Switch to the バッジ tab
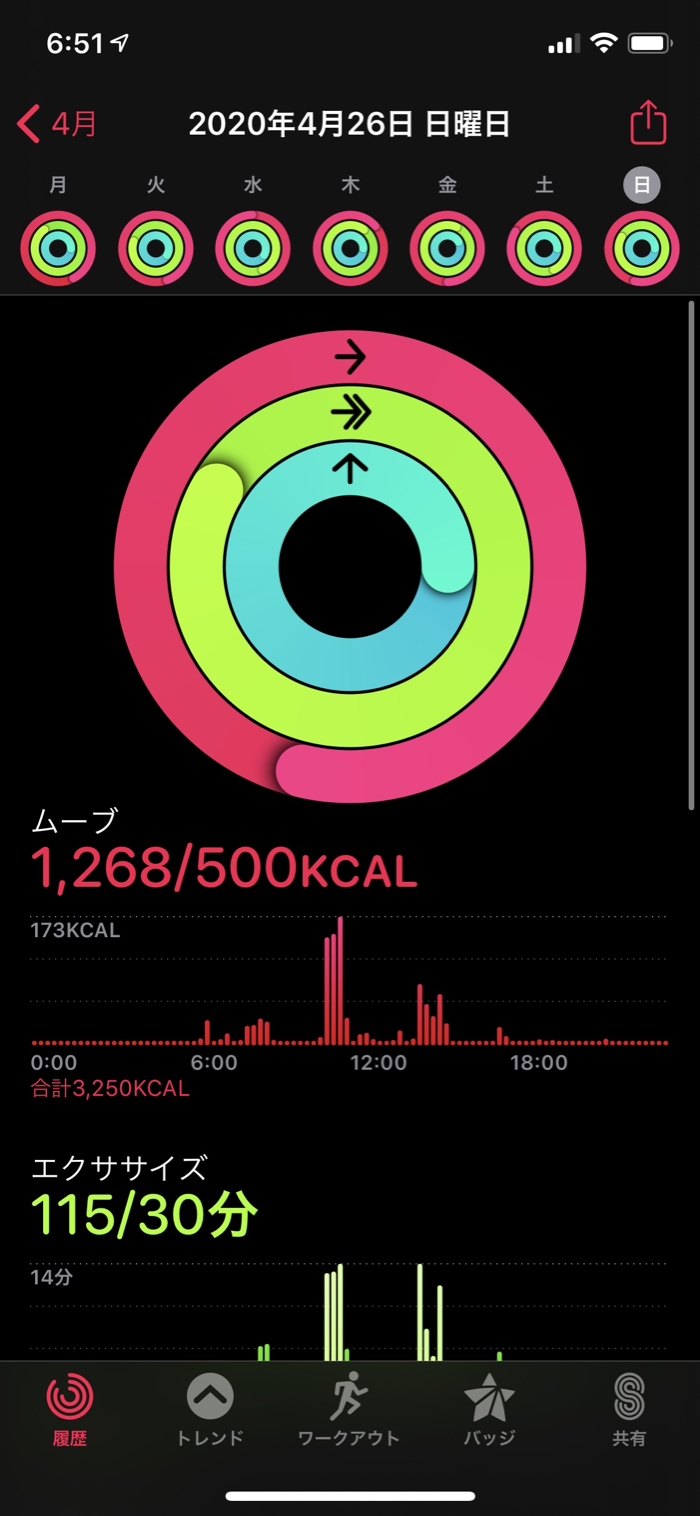This screenshot has width=700, height=1516. [489, 1410]
